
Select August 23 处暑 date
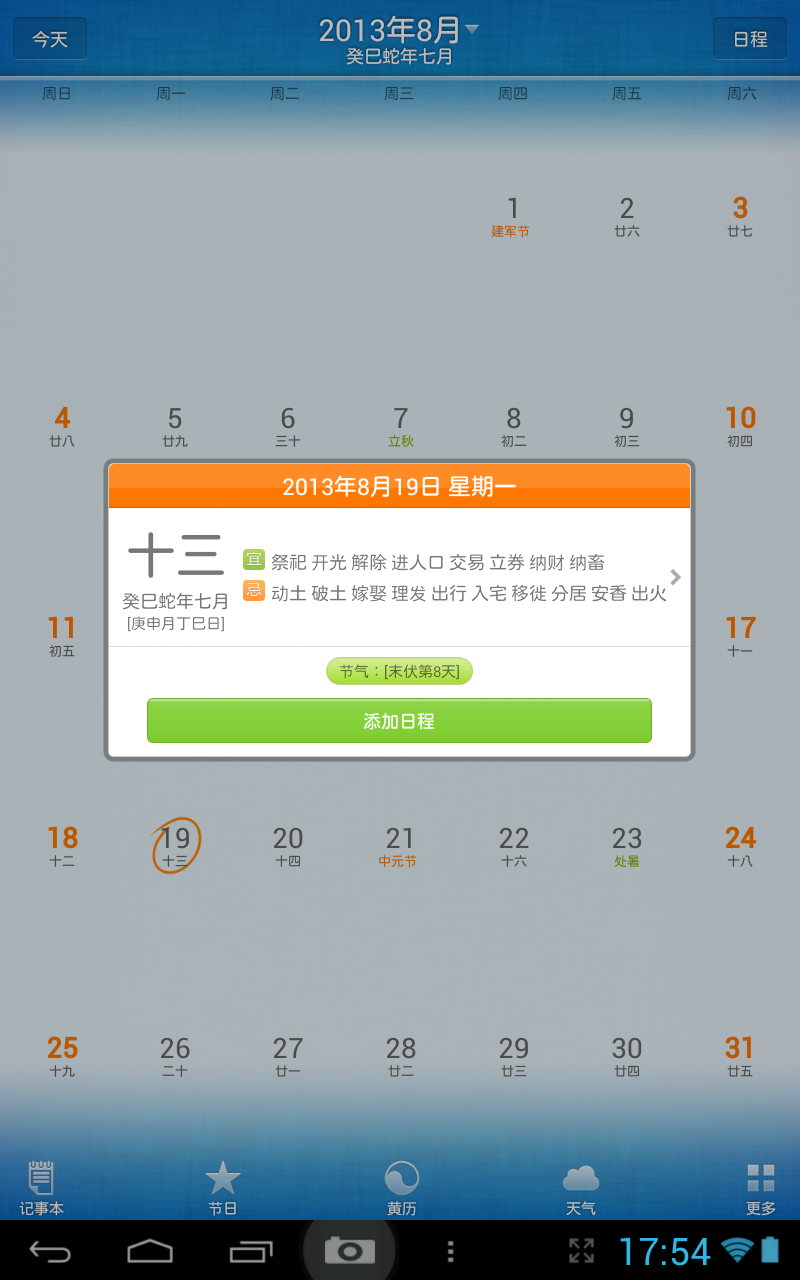click(627, 845)
